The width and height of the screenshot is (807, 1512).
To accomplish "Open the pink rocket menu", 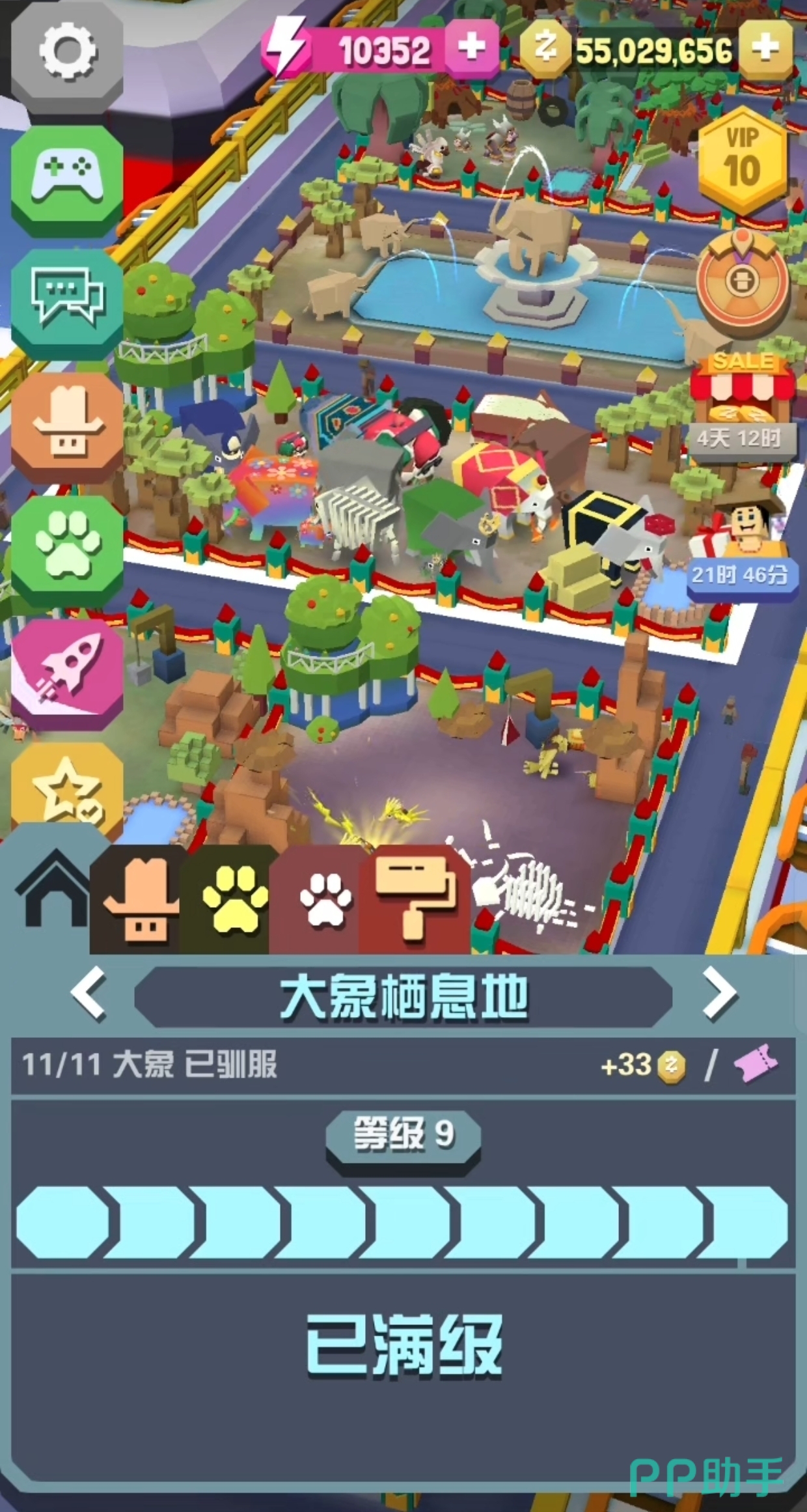I will pos(67,671).
